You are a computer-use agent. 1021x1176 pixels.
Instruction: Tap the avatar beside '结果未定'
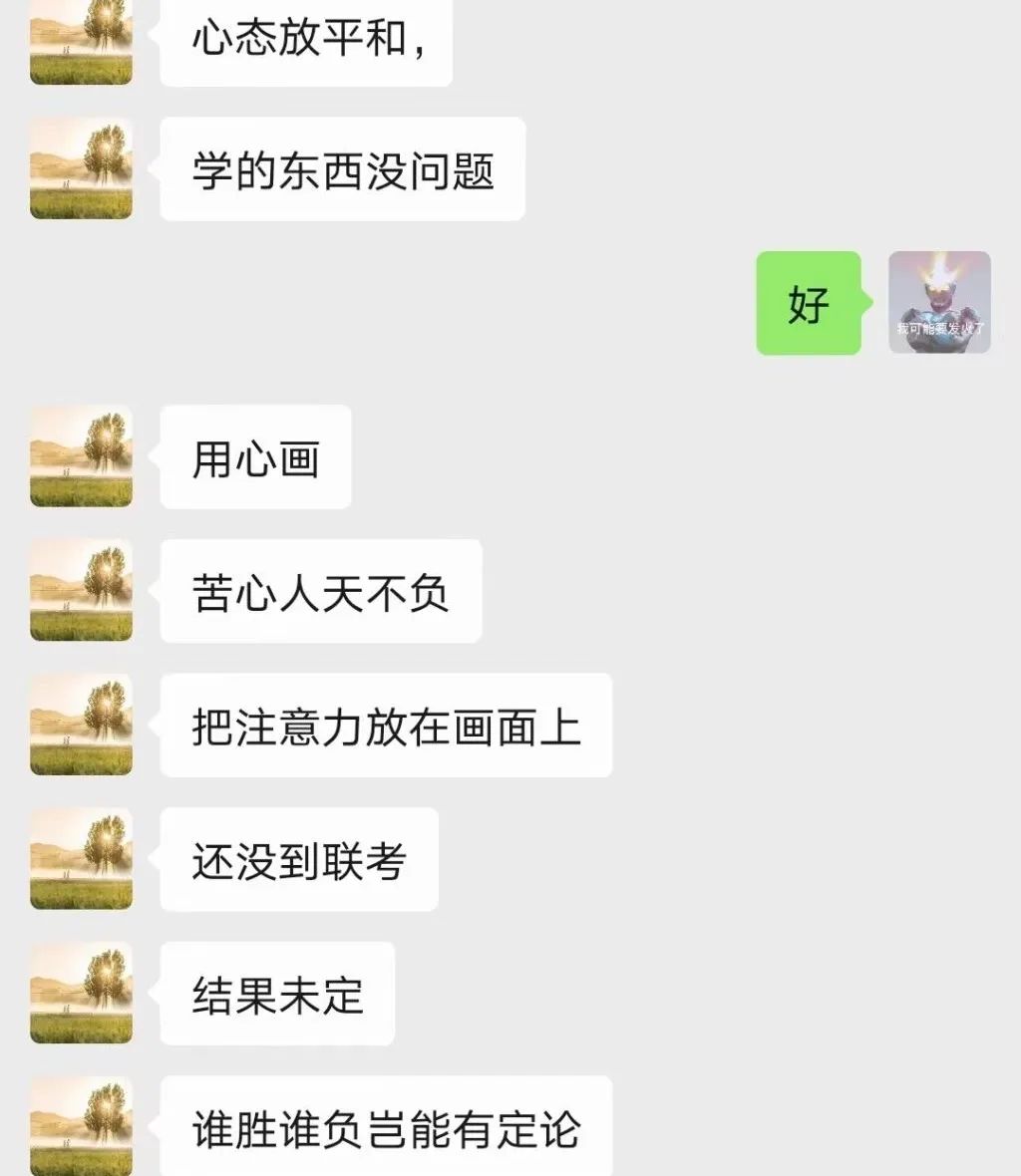(81, 994)
